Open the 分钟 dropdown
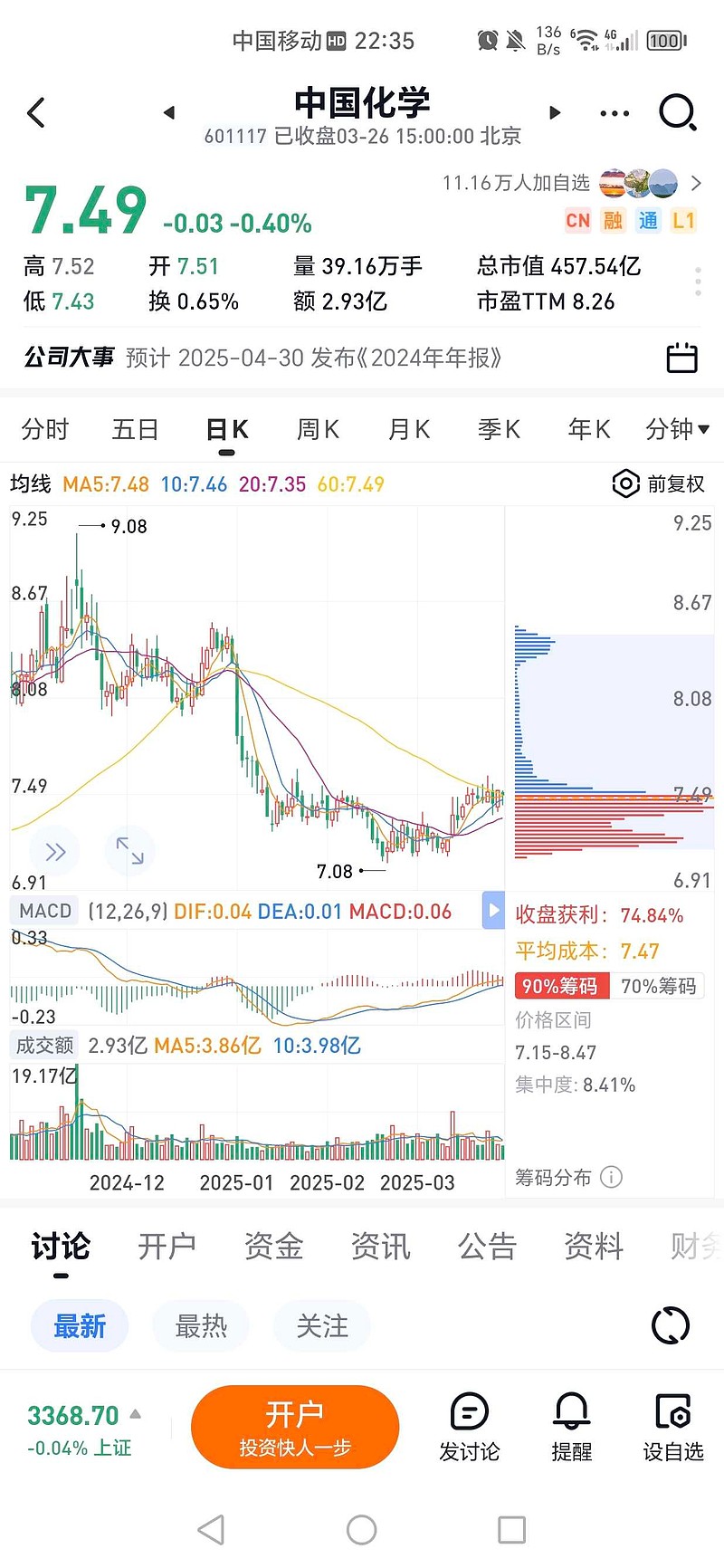The image size is (724, 1568). pos(677,429)
